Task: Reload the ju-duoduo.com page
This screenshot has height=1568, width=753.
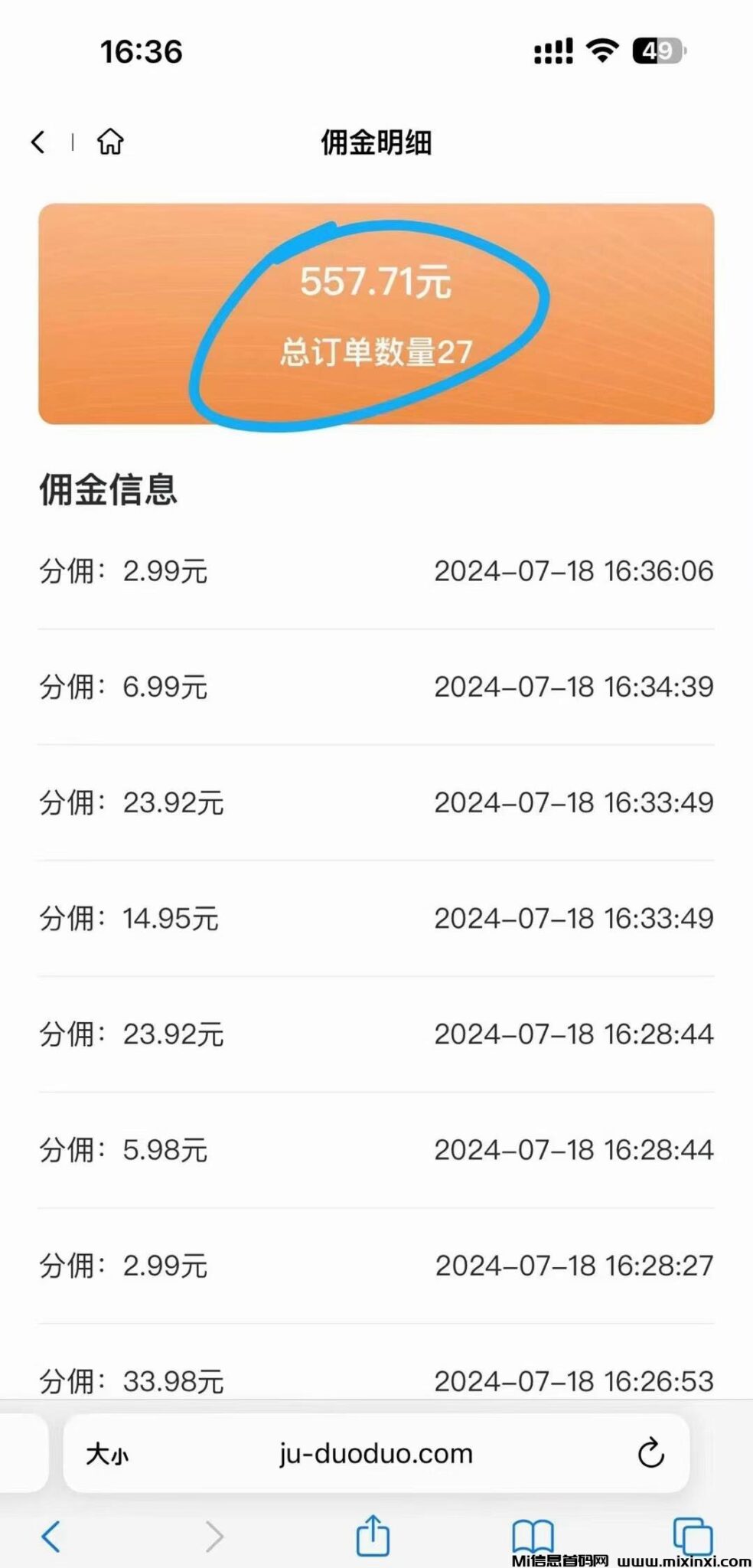Action: coord(650,1453)
